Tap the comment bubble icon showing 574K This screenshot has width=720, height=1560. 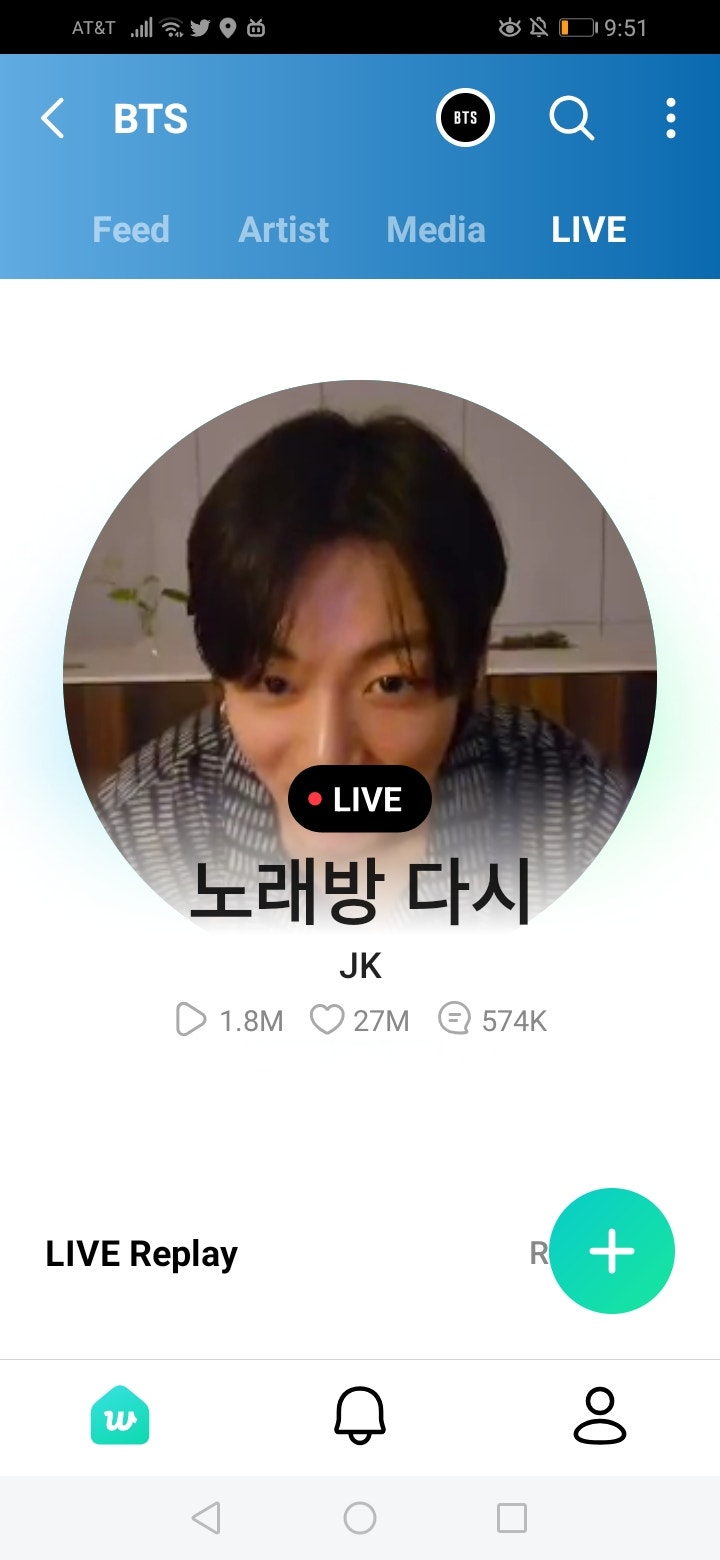[x=455, y=1019]
